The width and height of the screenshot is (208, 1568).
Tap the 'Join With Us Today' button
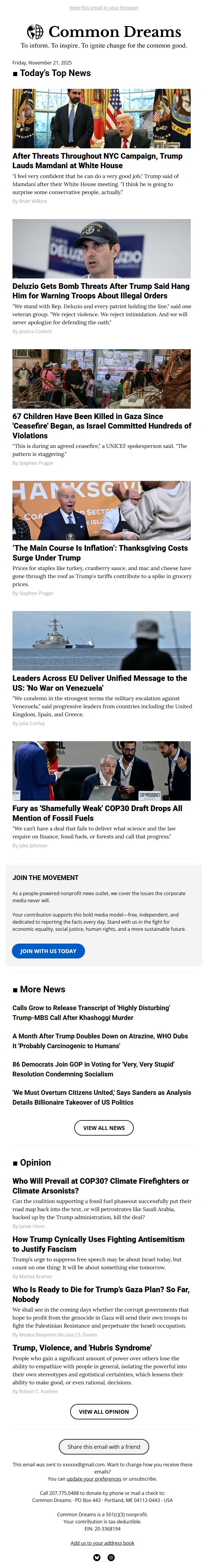tap(48, 951)
